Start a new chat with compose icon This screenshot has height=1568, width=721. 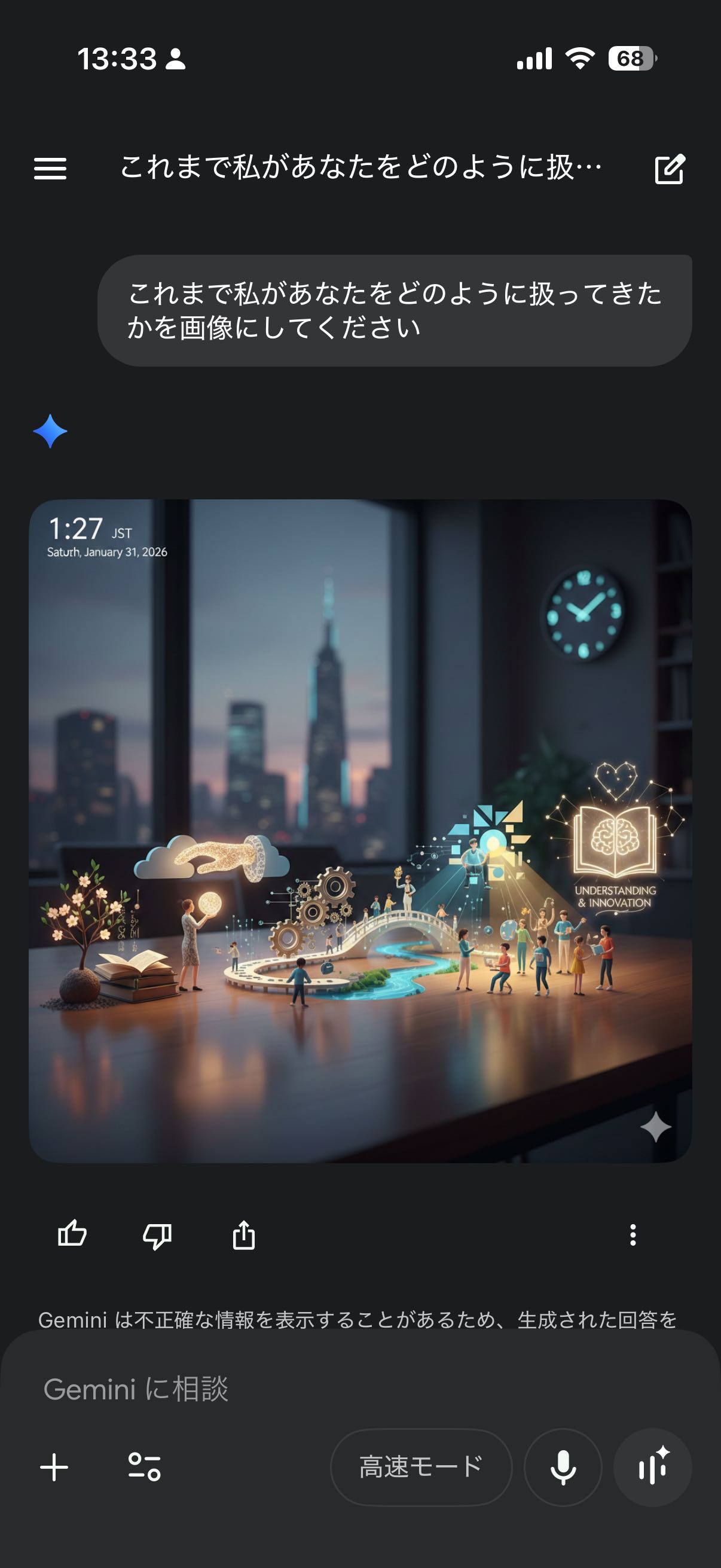(x=669, y=169)
